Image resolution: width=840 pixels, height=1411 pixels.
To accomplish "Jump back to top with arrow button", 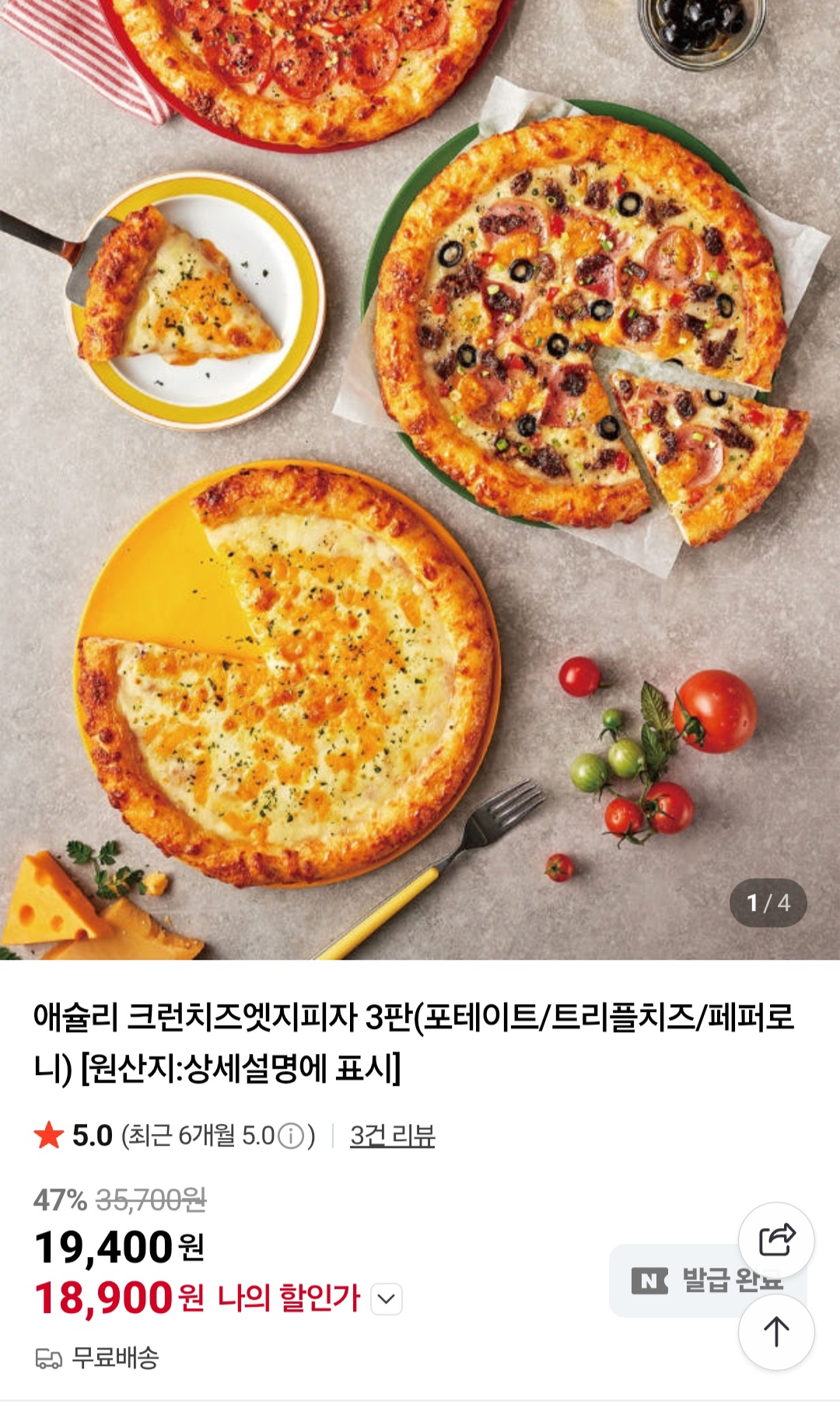I will 775,1332.
